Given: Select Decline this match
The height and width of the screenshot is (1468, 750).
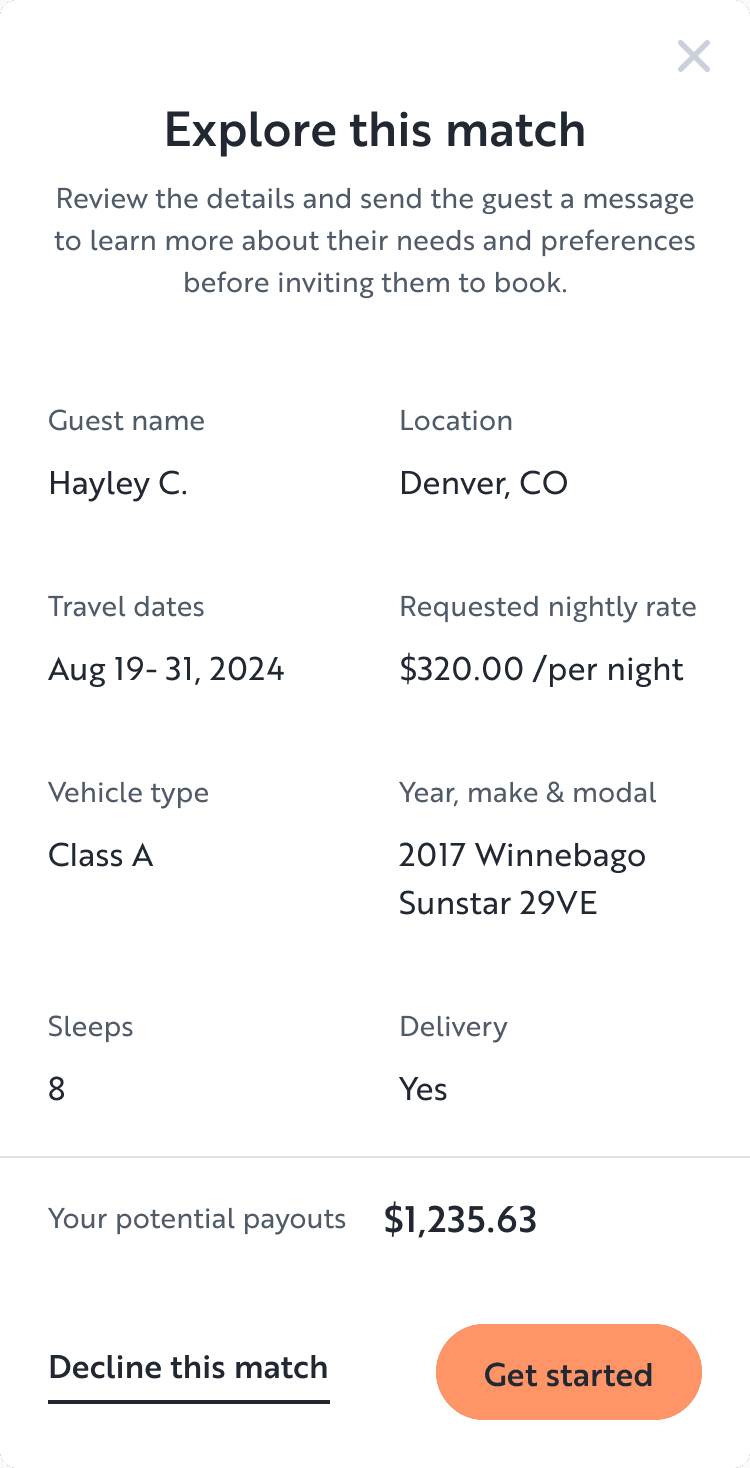Looking at the screenshot, I should (x=188, y=1367).
